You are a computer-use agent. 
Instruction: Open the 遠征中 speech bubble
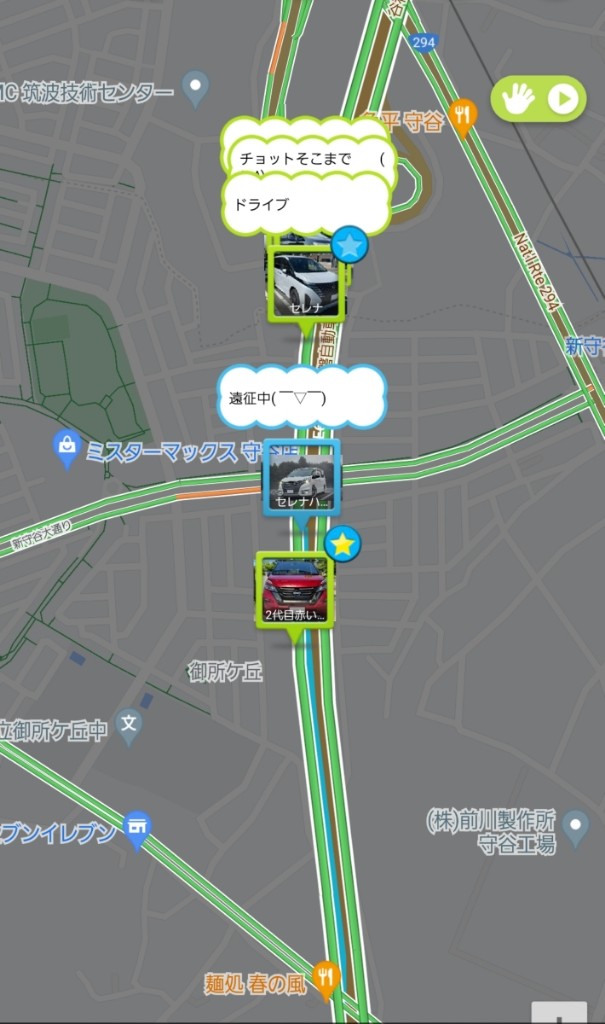point(301,397)
